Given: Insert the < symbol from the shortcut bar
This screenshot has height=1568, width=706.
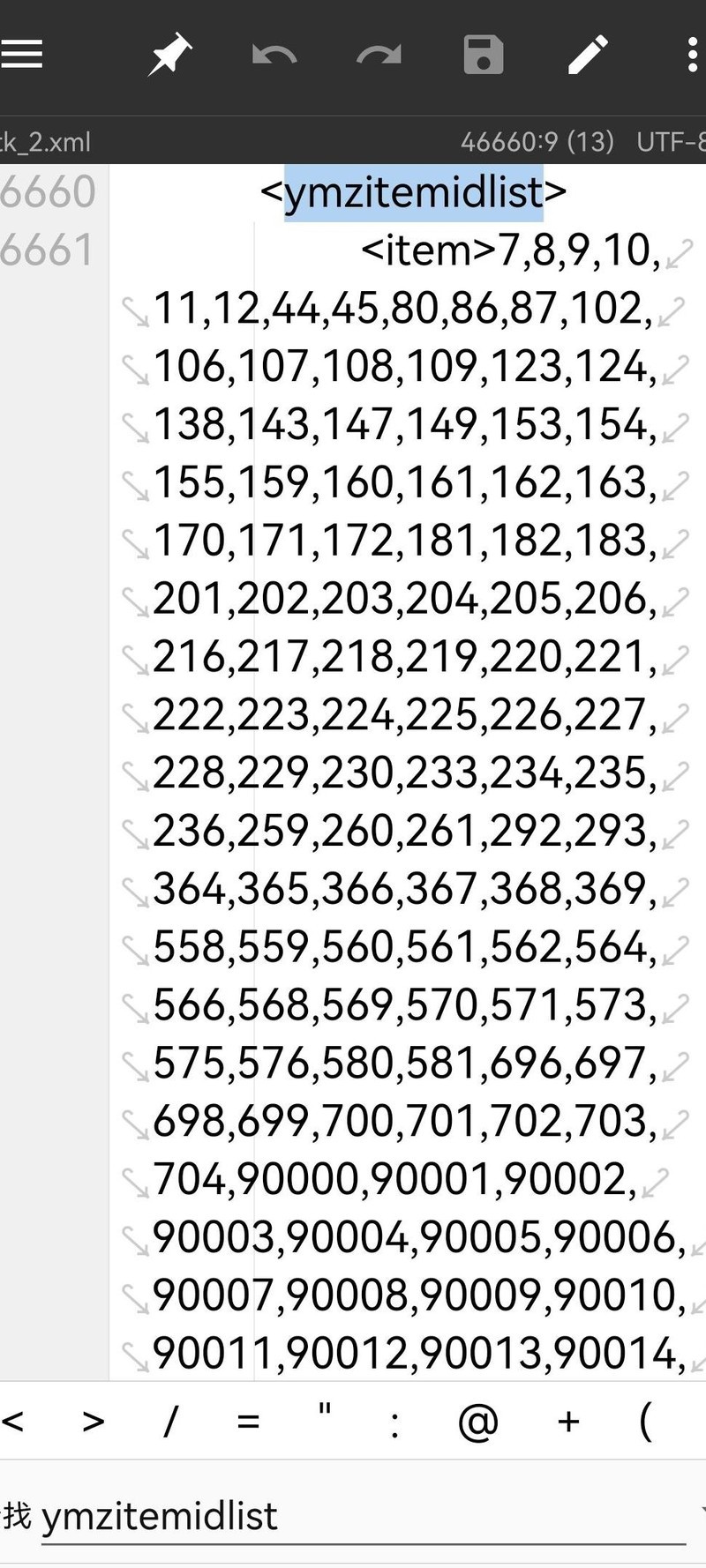Looking at the screenshot, I should [14, 1421].
